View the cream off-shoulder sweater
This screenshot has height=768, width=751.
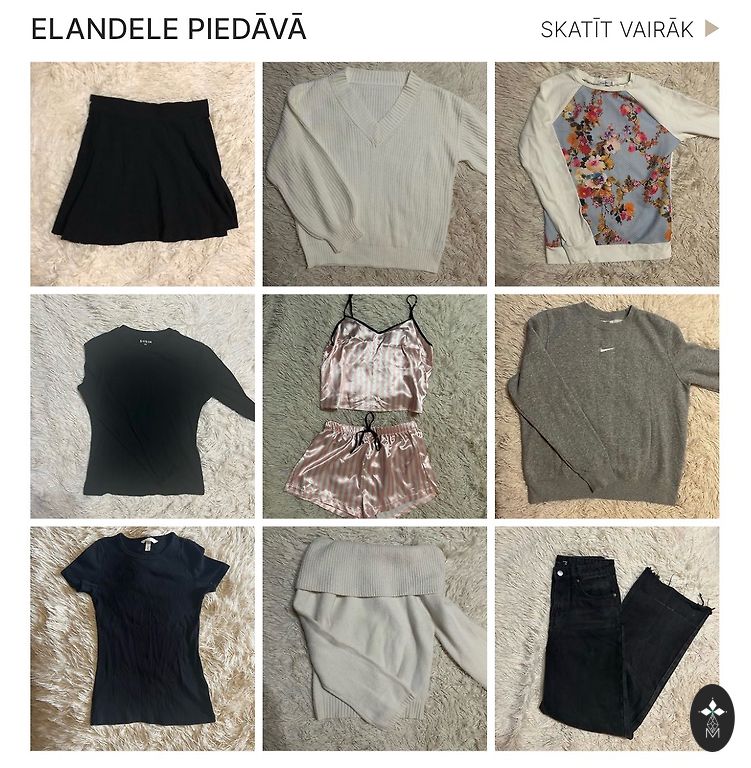pos(374,638)
